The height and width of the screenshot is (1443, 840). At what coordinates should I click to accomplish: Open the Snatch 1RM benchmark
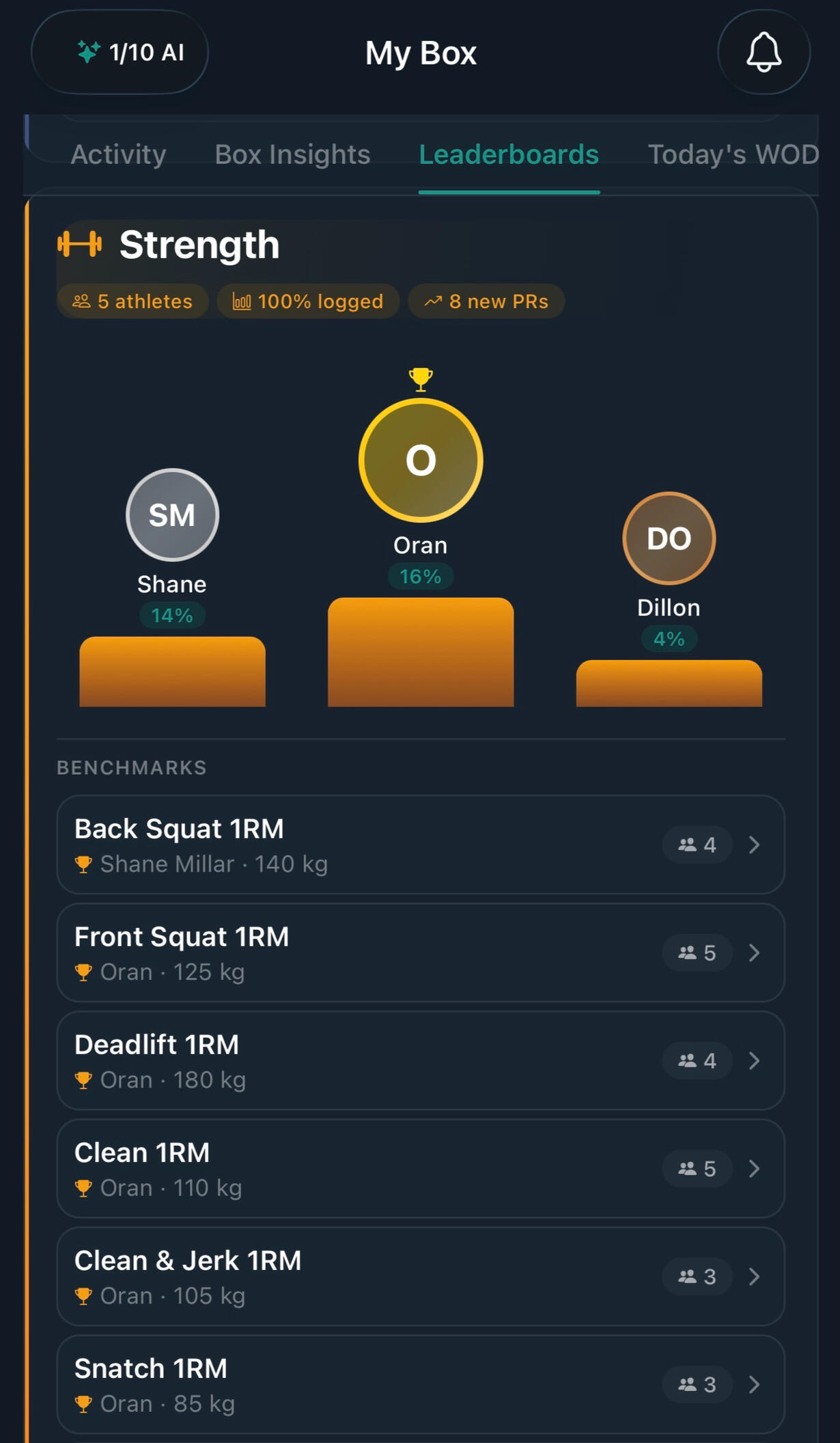point(420,1384)
